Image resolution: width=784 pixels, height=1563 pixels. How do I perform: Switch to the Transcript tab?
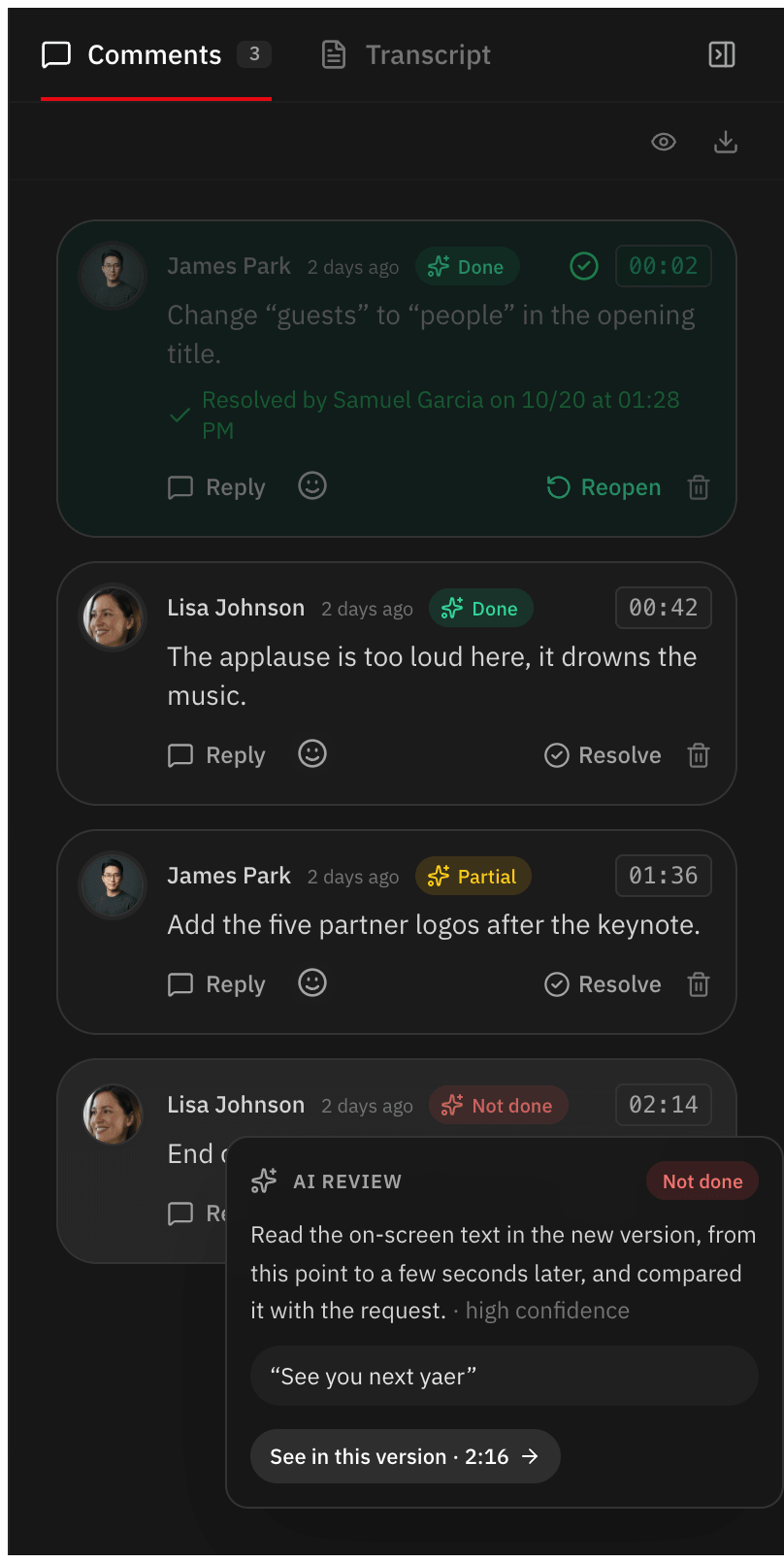[407, 55]
